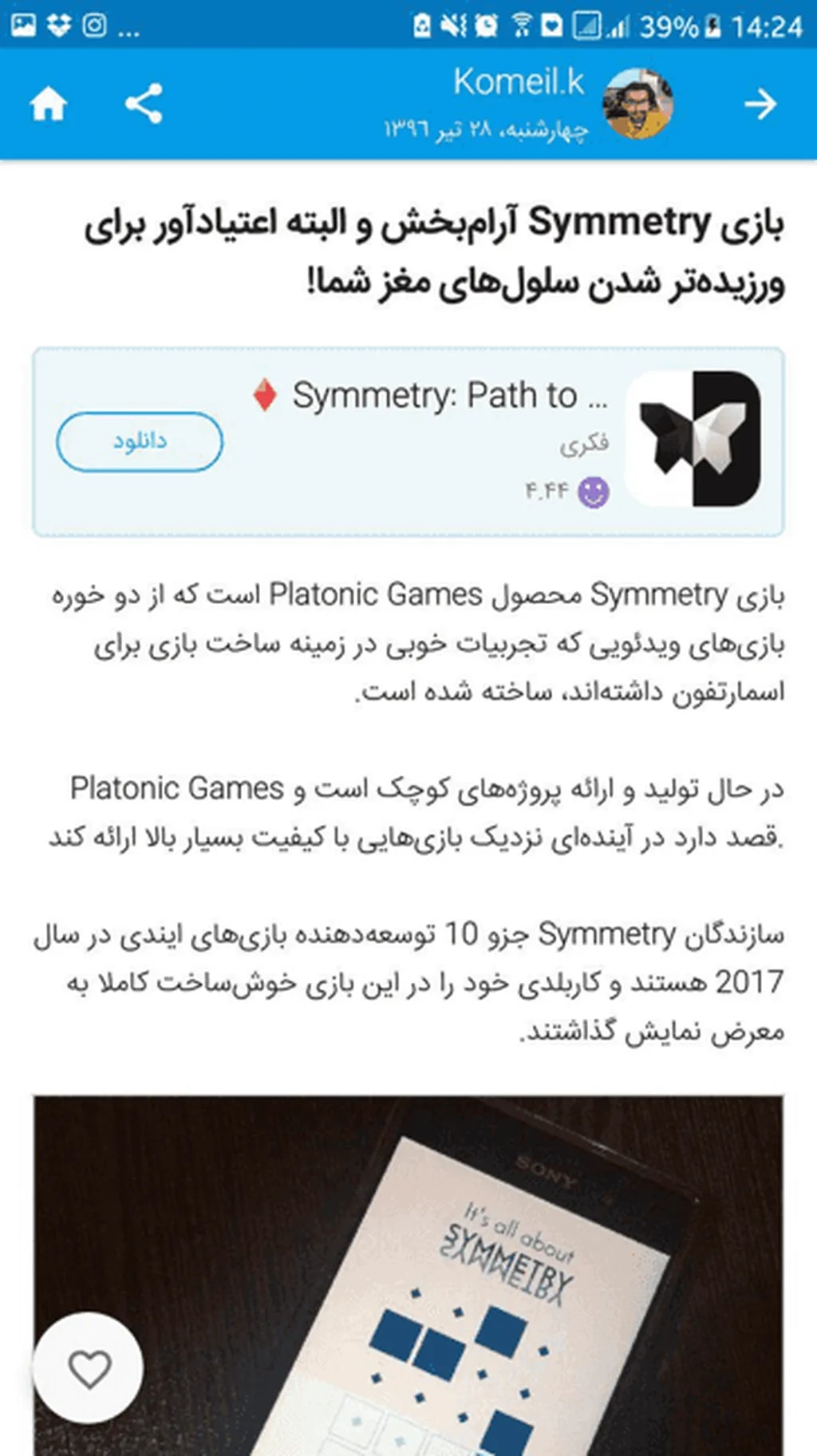Tap the forward arrow in the header
817x1456 pixels.
[x=760, y=104]
